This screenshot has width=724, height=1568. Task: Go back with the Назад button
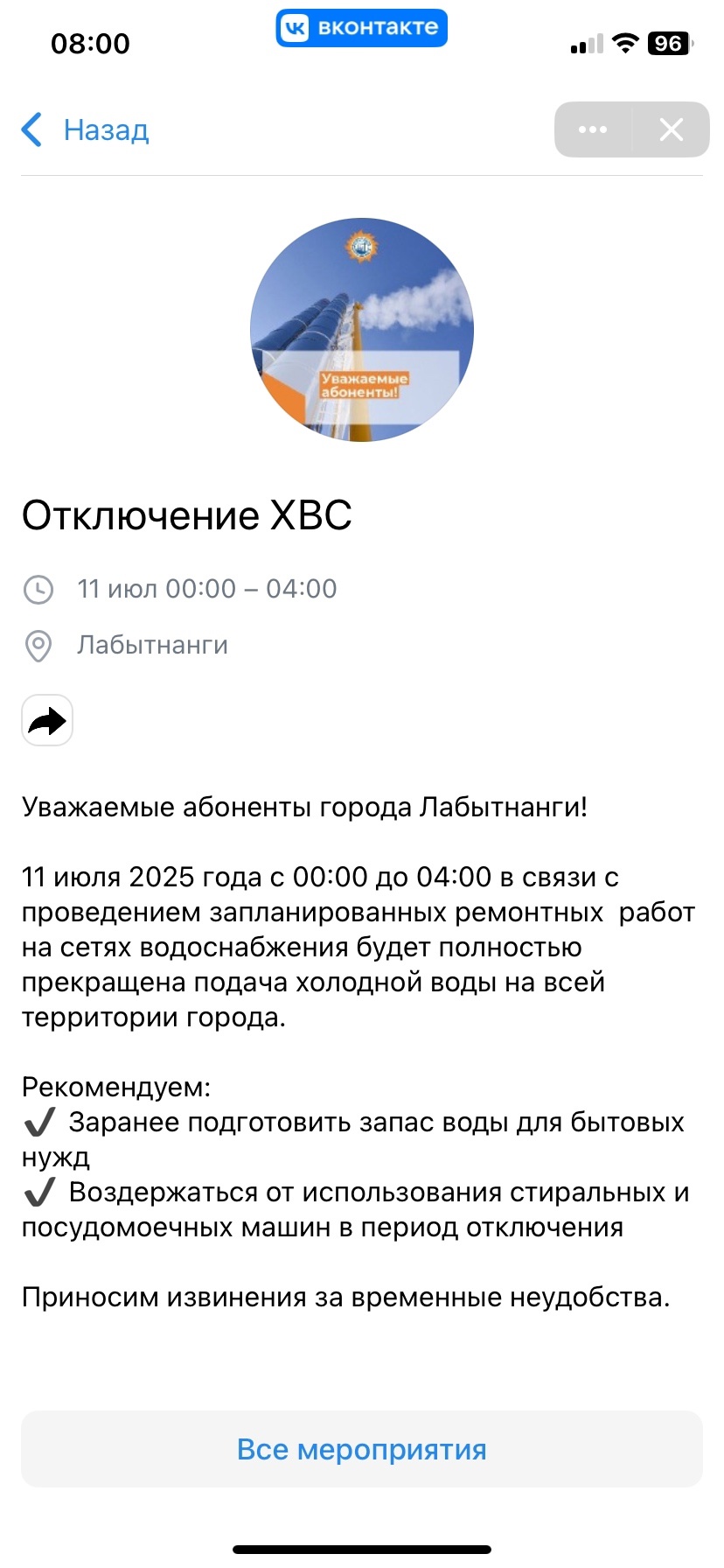click(85, 129)
